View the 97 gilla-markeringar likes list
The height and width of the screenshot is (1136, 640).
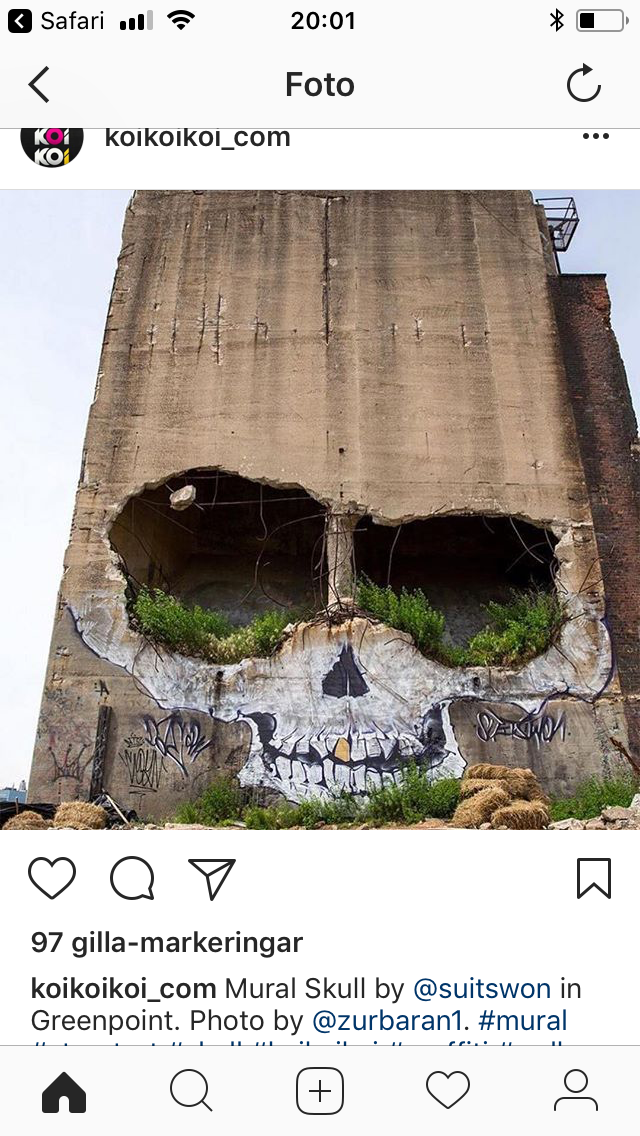pos(167,942)
